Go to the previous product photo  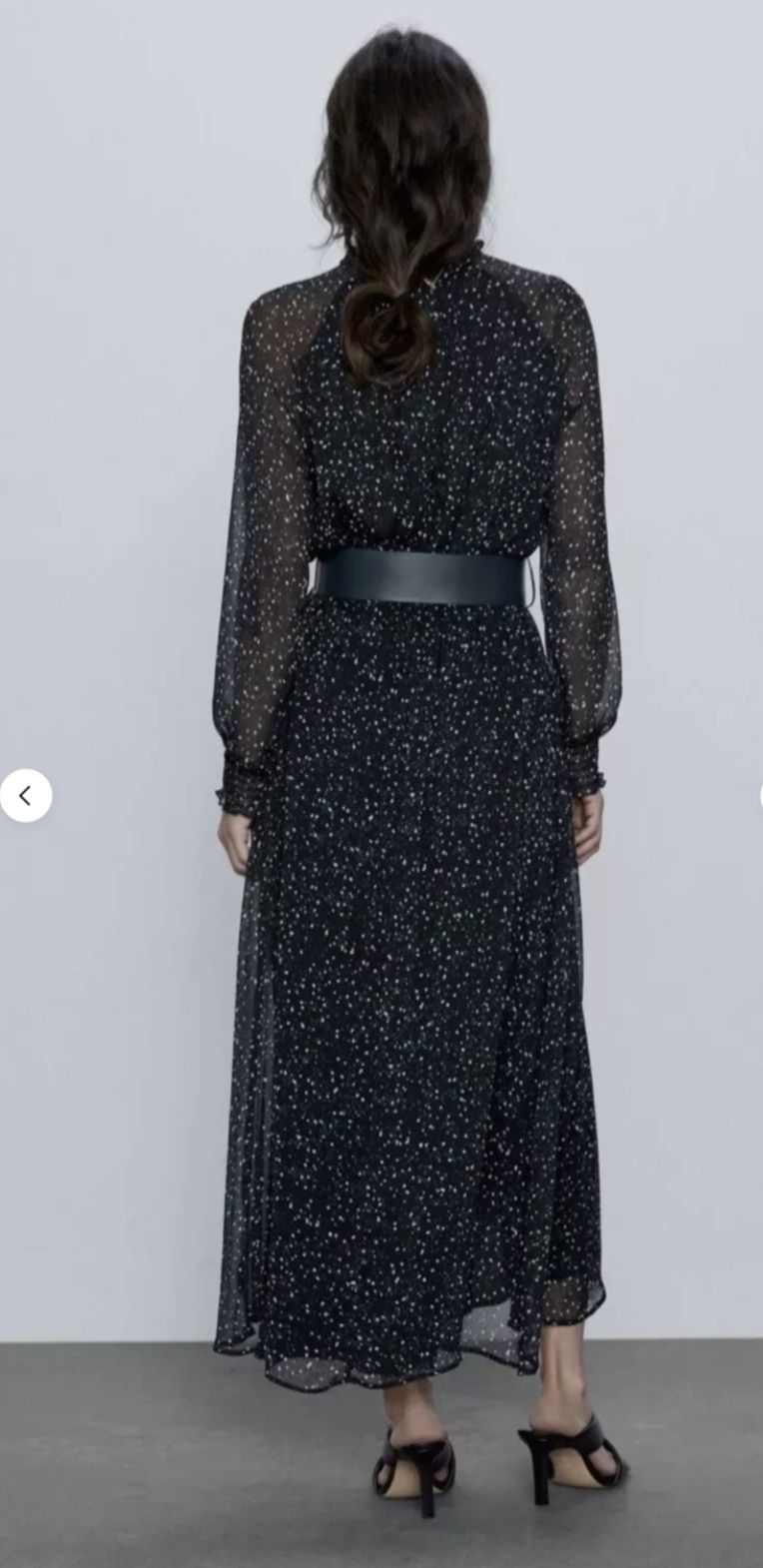[x=26, y=795]
